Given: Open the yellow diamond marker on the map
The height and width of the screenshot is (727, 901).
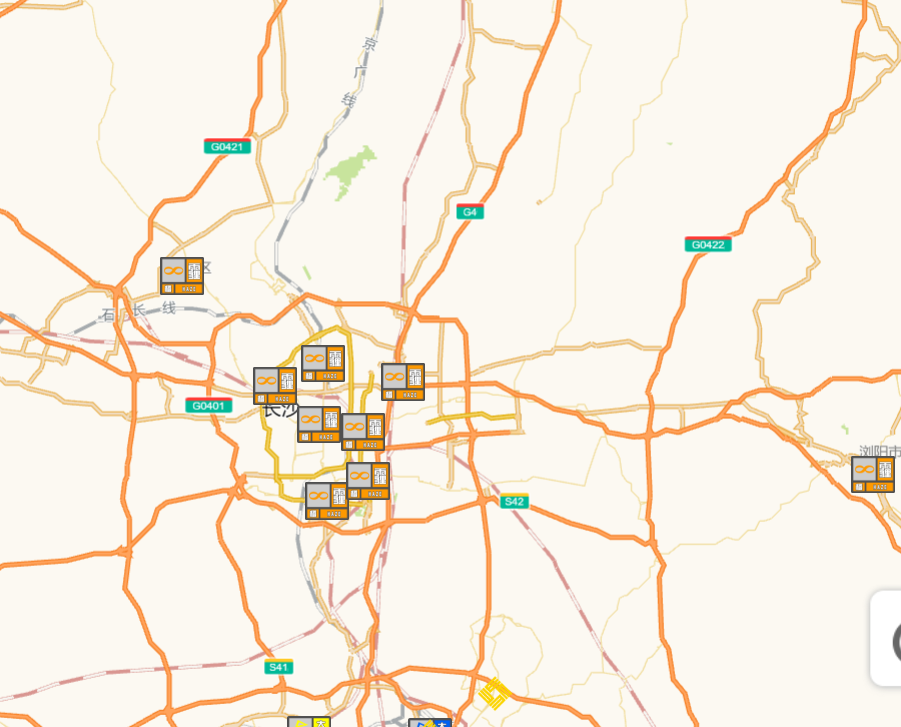Looking at the screenshot, I should (494, 691).
